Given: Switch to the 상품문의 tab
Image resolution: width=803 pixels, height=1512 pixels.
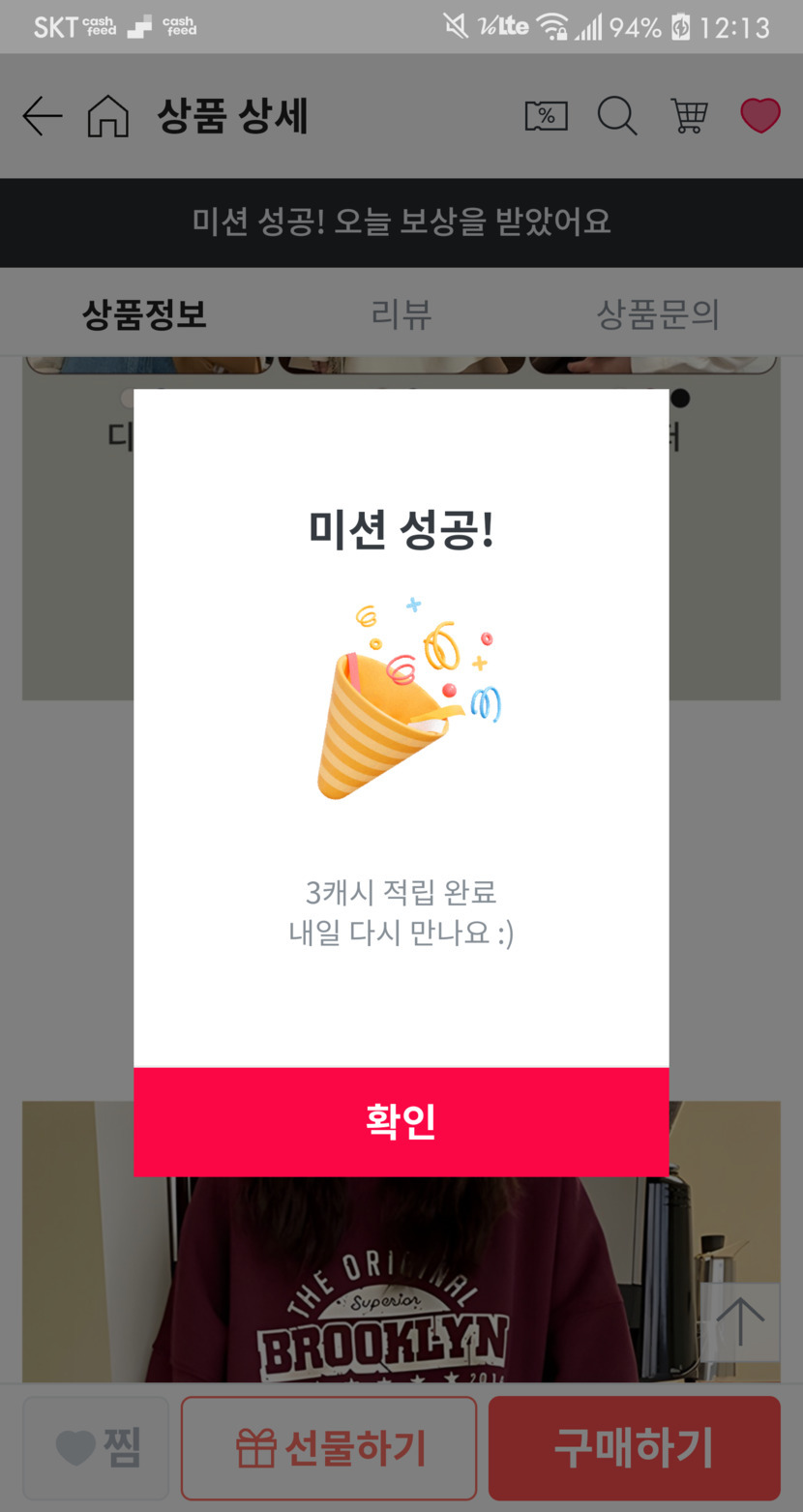Looking at the screenshot, I should 658,314.
